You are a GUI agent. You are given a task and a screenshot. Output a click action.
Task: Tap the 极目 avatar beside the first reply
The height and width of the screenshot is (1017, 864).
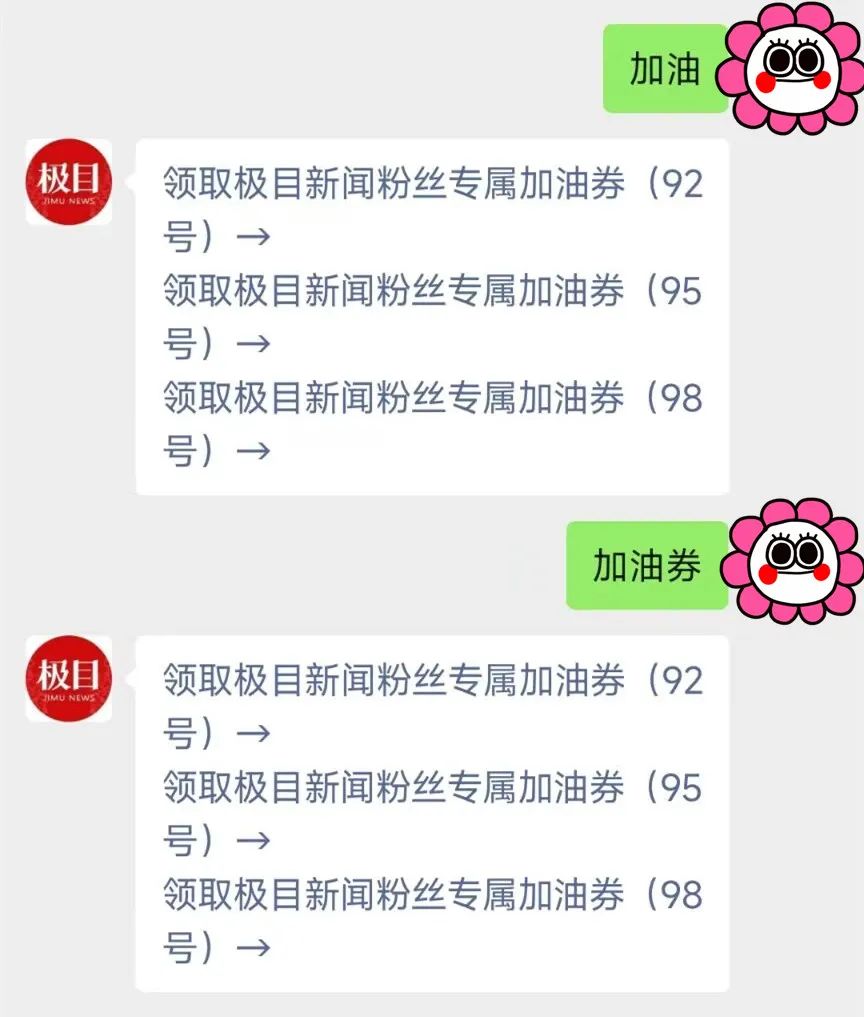coord(68,181)
